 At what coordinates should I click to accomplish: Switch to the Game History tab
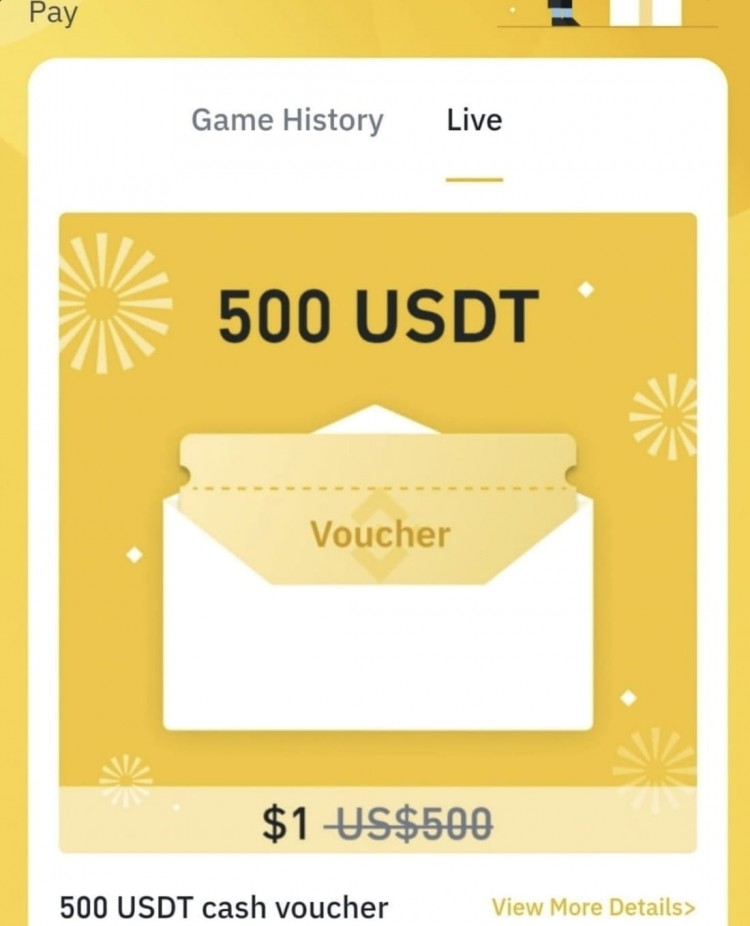tap(287, 121)
